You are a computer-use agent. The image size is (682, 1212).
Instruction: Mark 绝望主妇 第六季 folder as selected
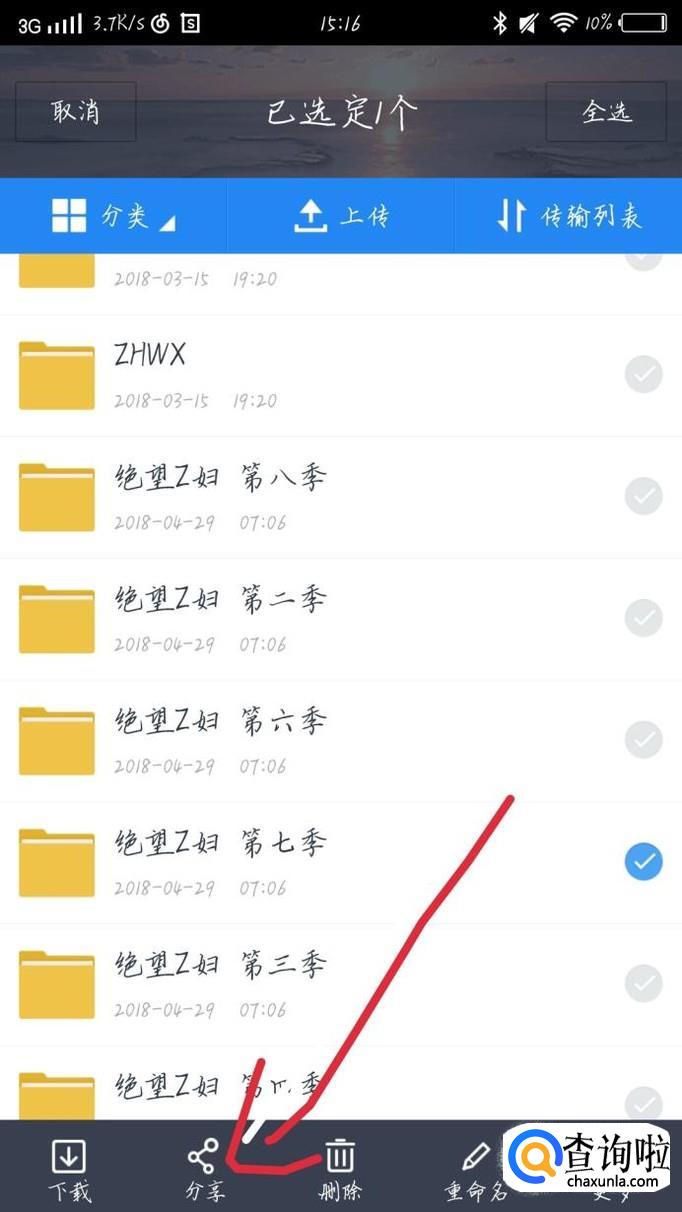click(643, 740)
